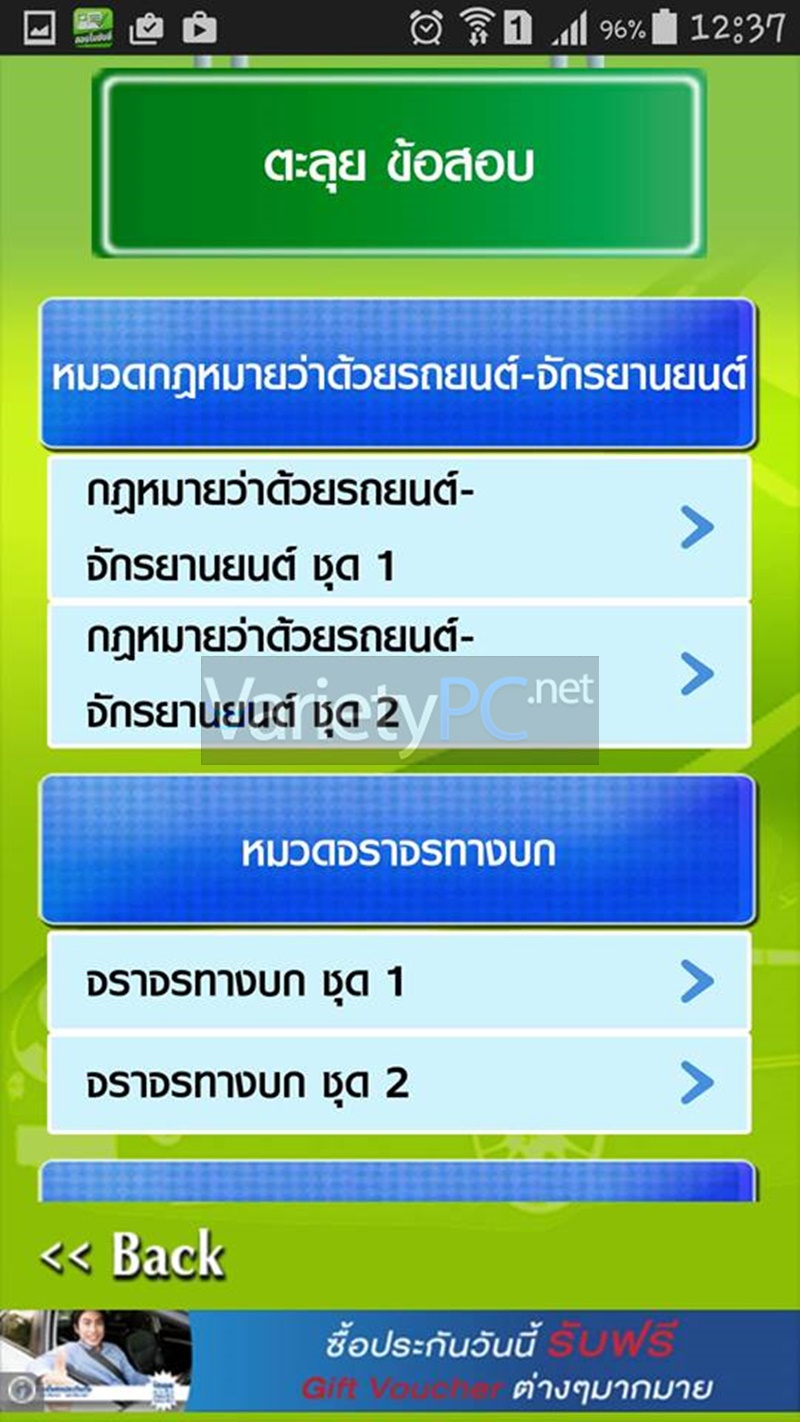Open กฎหมายว่าด้วยรถยนต์-จักรยานยนต์ ชุด 1
Viewport: 800px width, 1422px height.
[398, 528]
